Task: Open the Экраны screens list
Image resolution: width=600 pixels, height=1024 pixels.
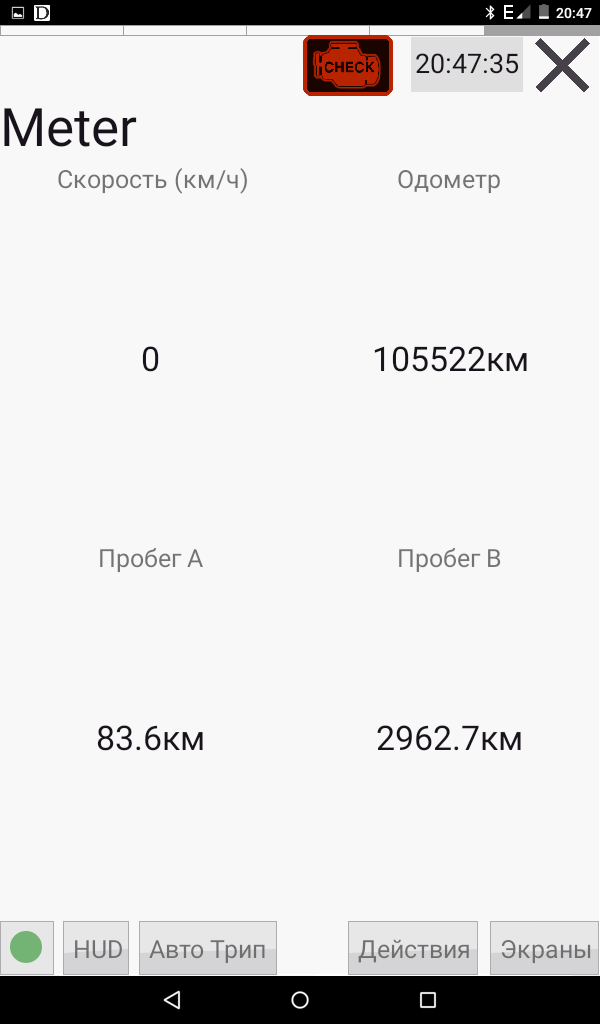Action: (544, 948)
